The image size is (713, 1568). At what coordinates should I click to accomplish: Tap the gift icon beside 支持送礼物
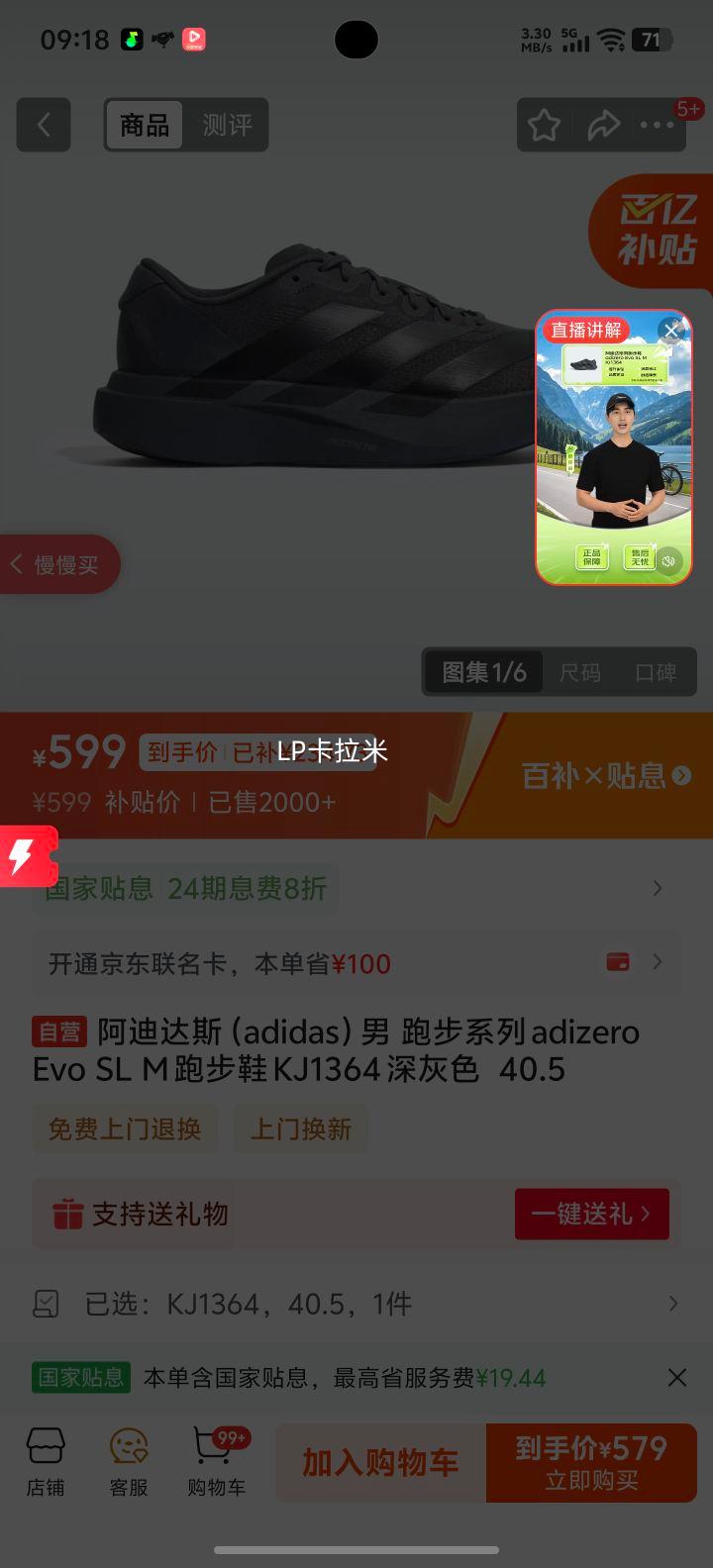pyautogui.click(x=65, y=1214)
